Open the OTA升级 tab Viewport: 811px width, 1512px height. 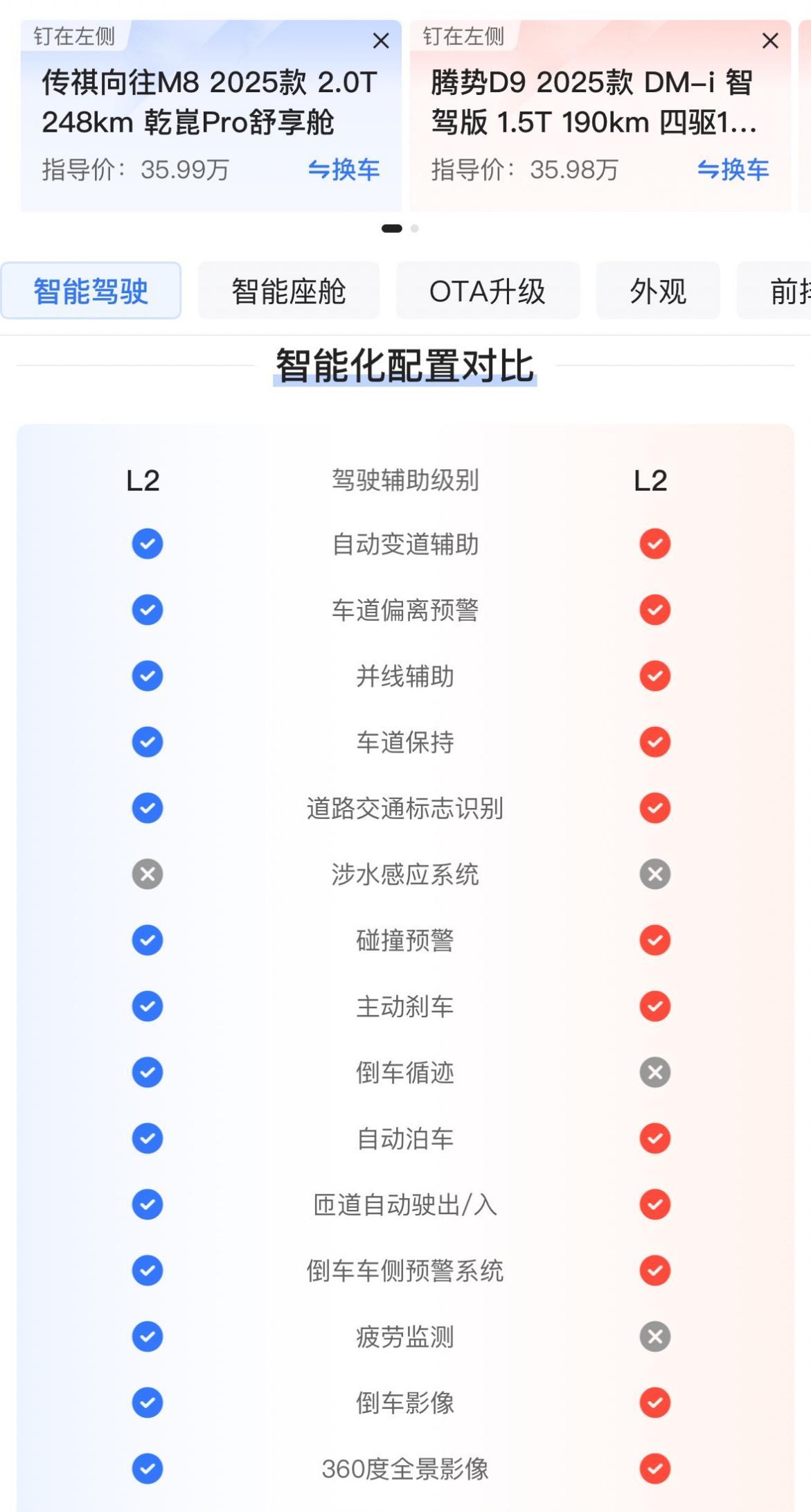pos(488,291)
